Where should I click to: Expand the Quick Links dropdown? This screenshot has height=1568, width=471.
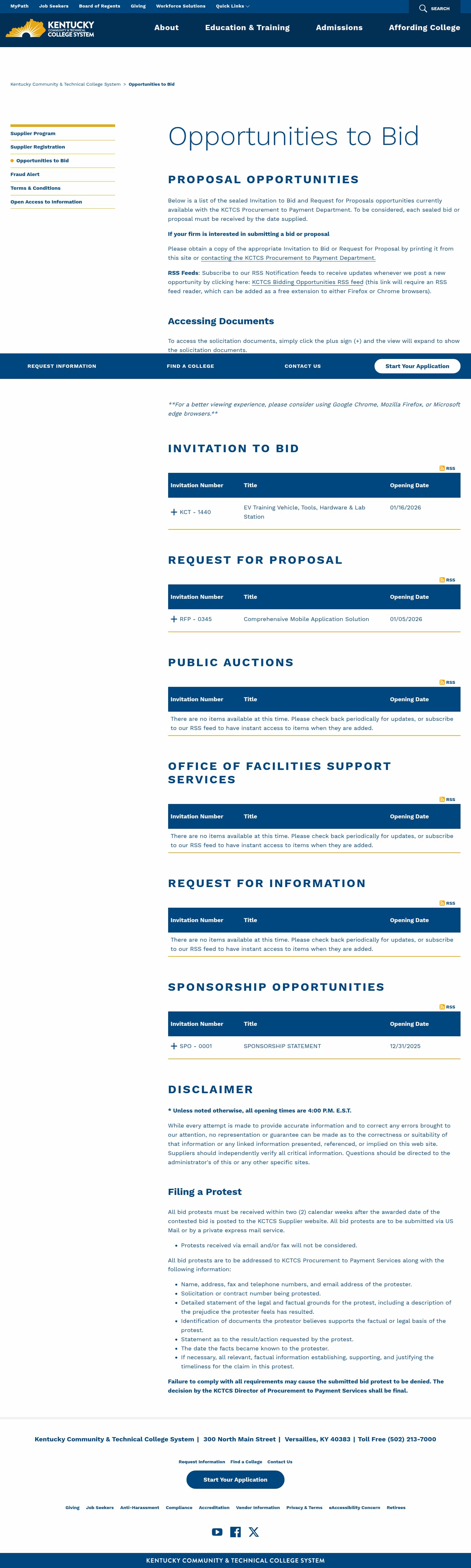(x=233, y=6)
